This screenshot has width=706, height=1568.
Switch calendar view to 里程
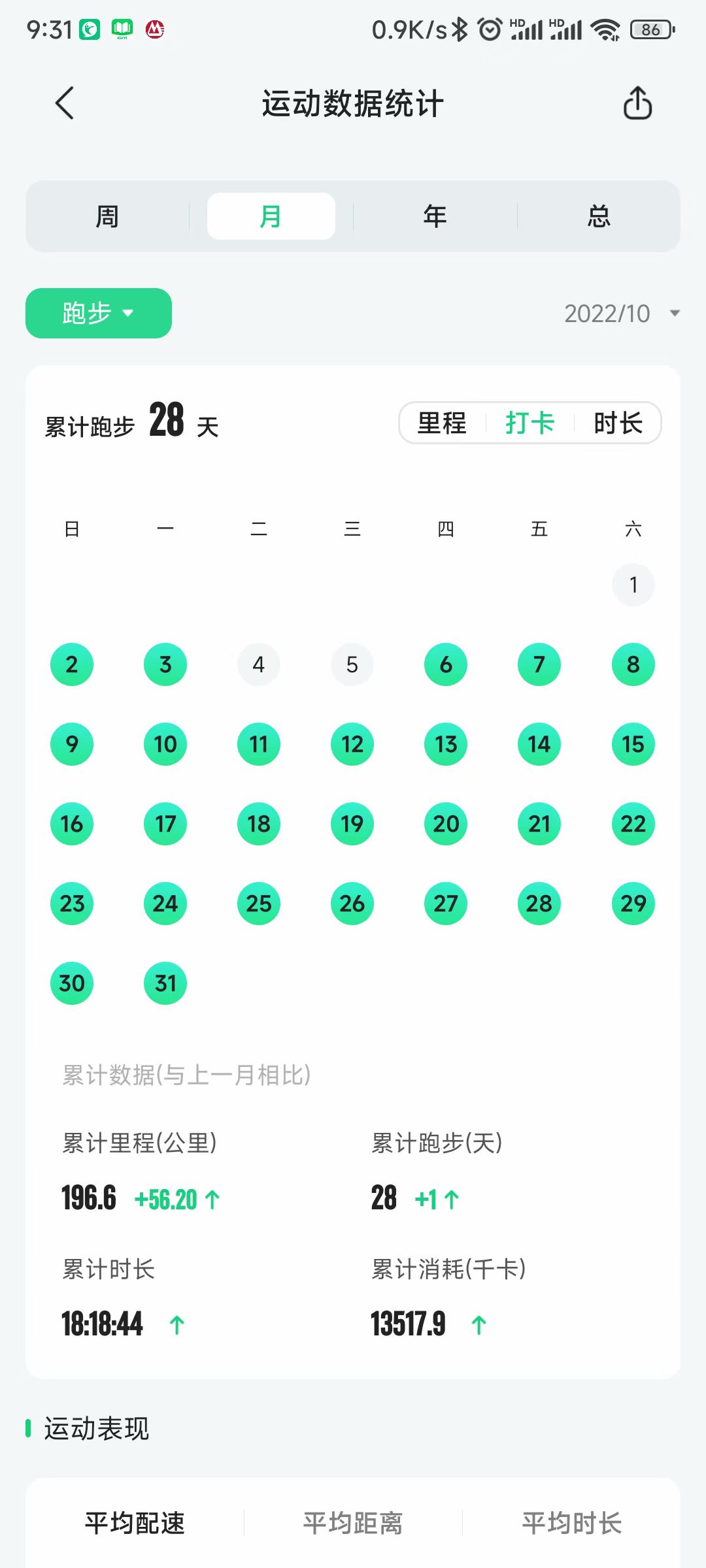[x=443, y=423]
